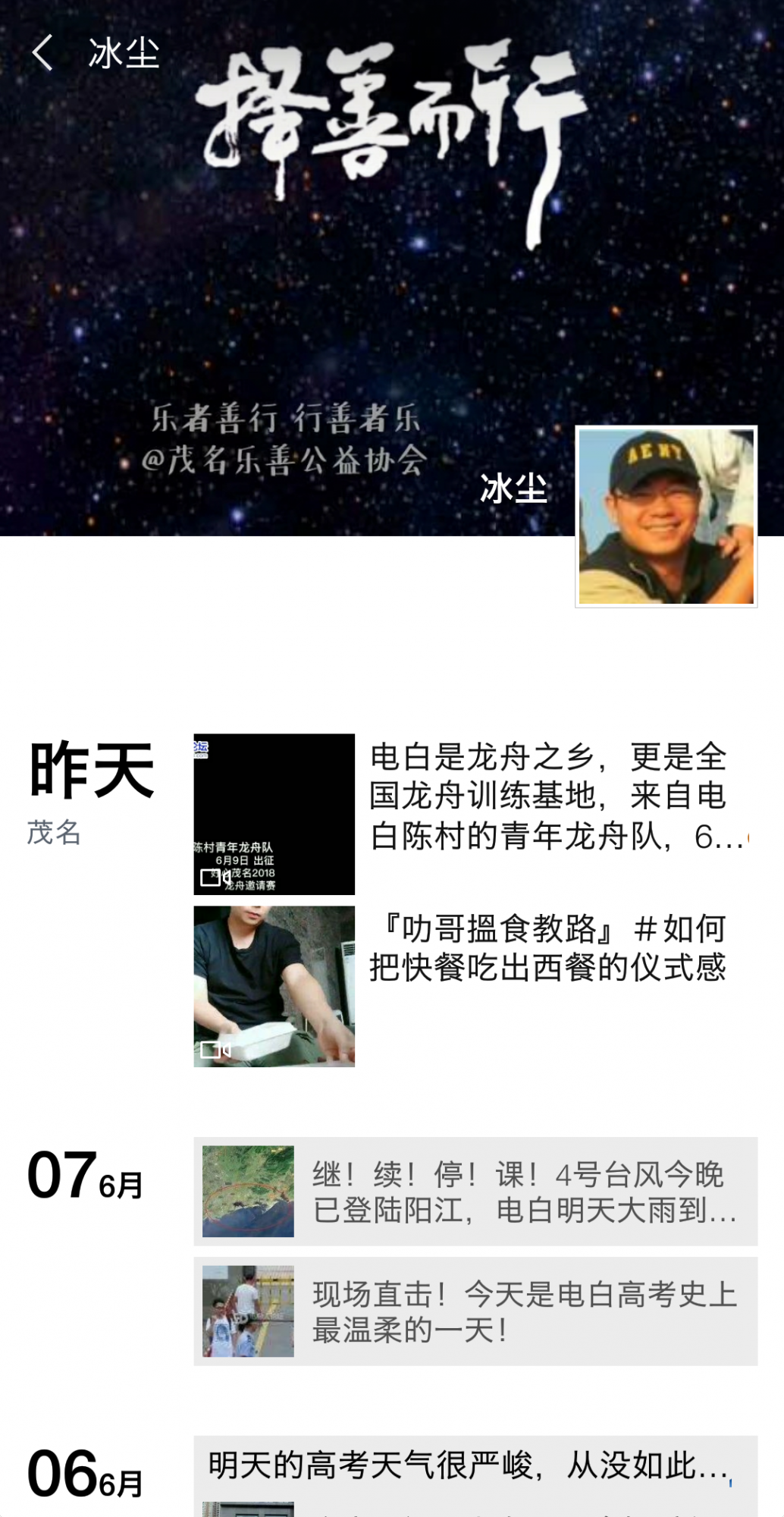The width and height of the screenshot is (784, 1517).
Task: Play the fast food lunchbox video
Action: [273, 986]
